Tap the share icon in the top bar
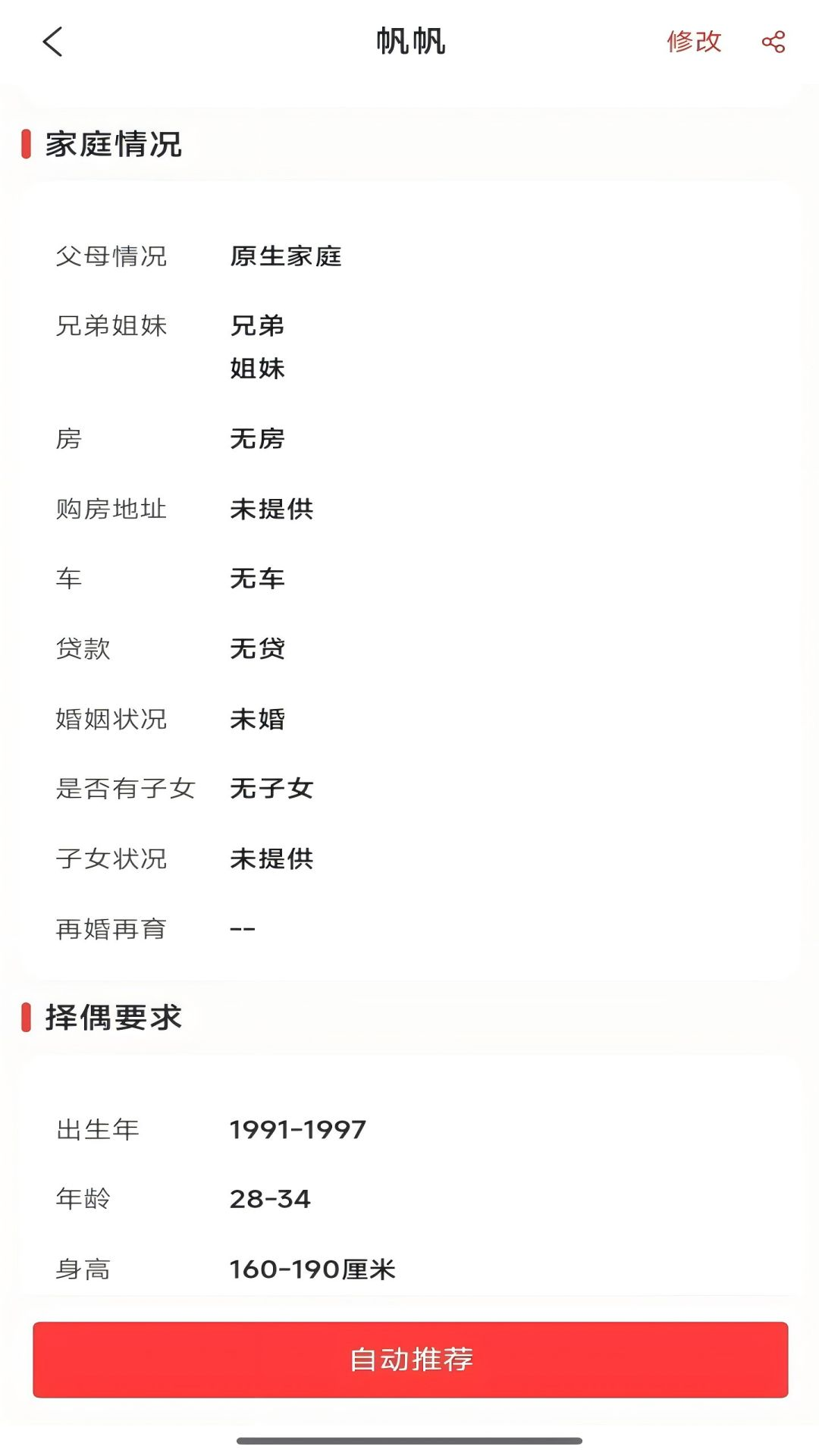 coord(772,43)
